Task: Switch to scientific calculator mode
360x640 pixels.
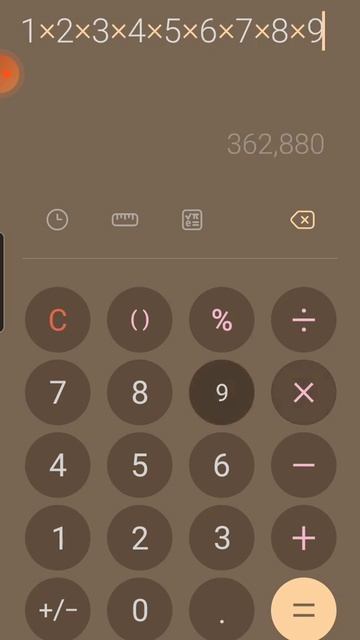Action: point(192,220)
